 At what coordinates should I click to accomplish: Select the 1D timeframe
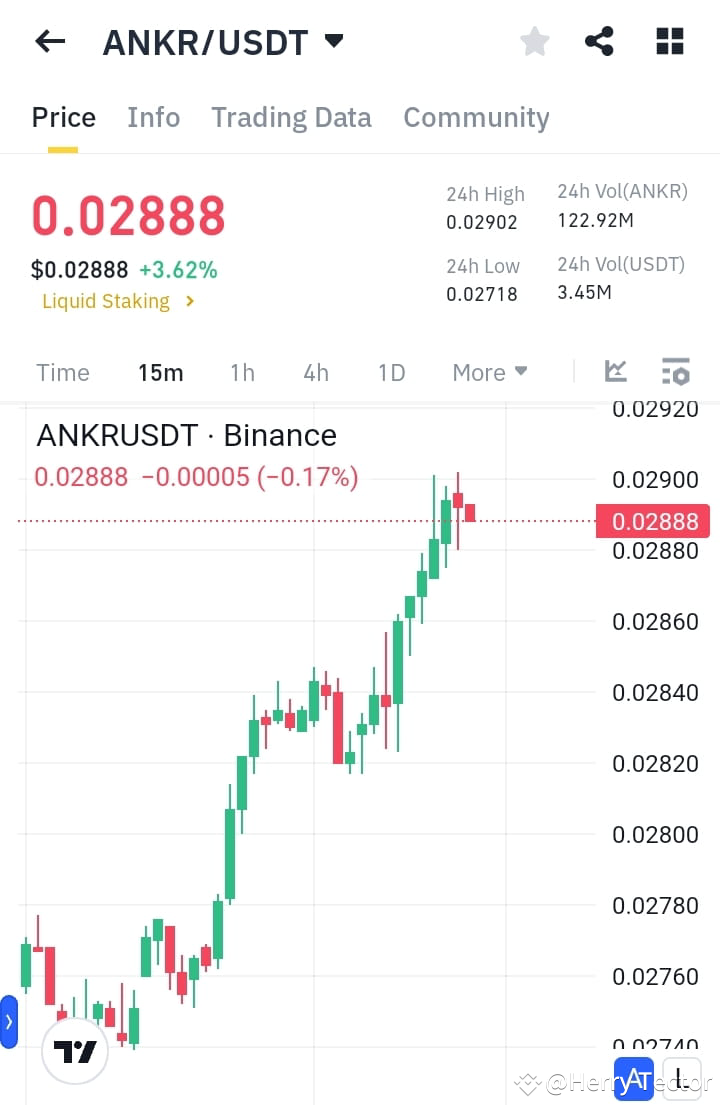click(x=391, y=372)
